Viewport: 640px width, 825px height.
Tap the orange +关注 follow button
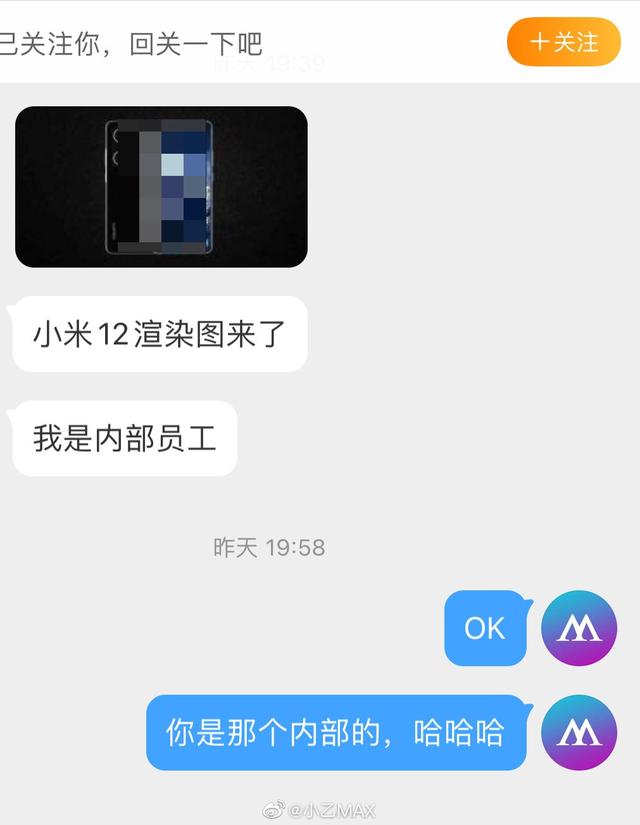coord(564,42)
